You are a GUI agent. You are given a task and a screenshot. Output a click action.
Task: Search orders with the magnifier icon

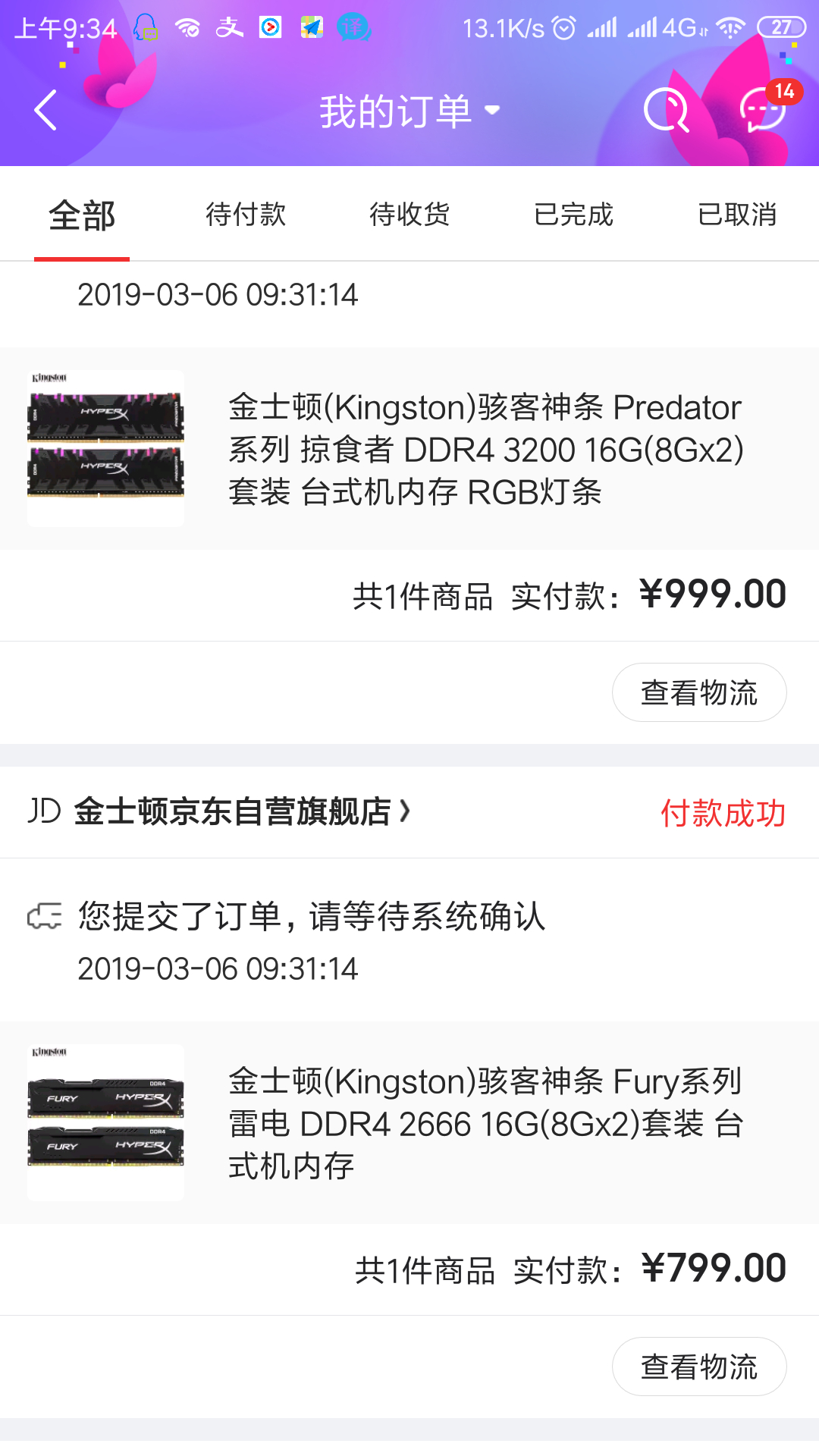point(666,111)
